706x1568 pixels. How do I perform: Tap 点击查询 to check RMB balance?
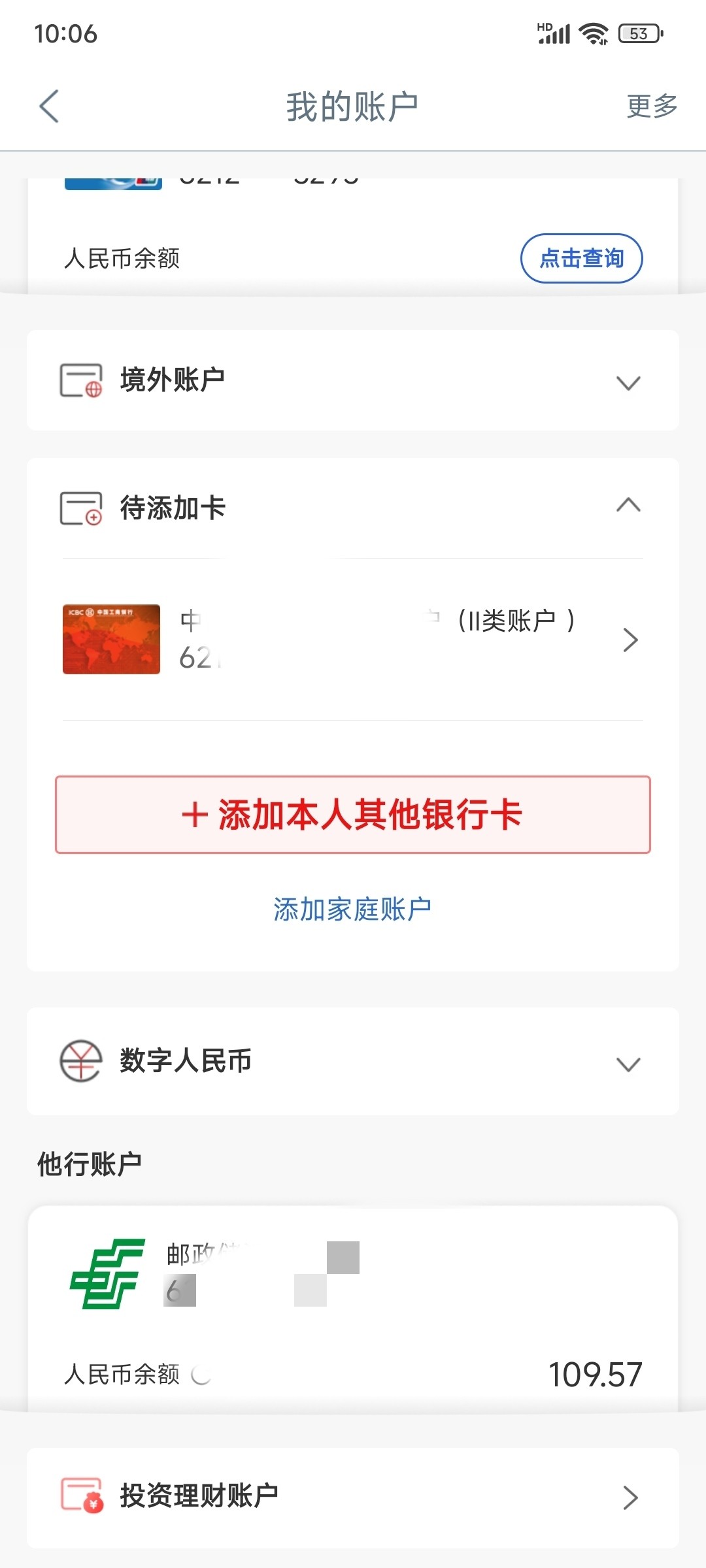581,258
